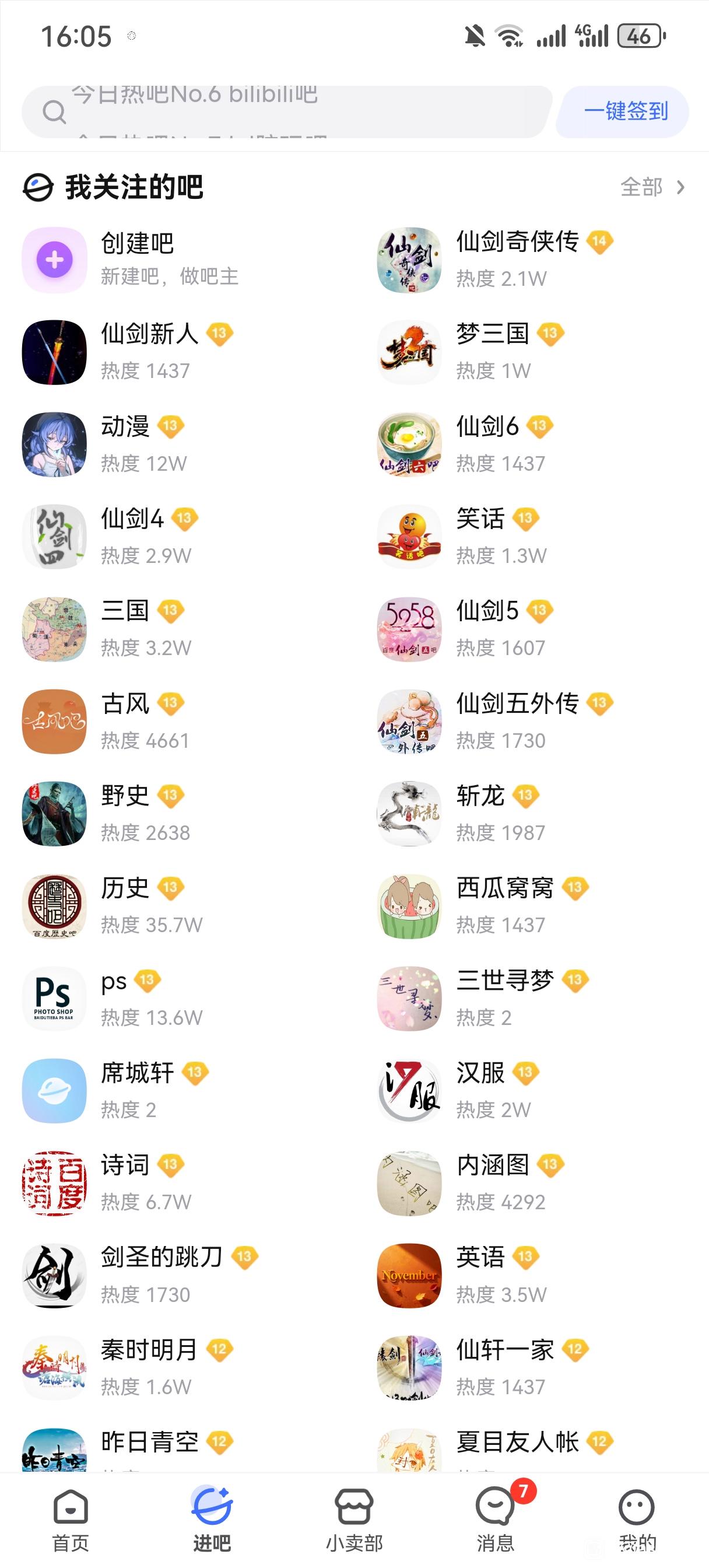Open the 历史 bar
The width and height of the screenshot is (709, 1568).
[x=125, y=906]
